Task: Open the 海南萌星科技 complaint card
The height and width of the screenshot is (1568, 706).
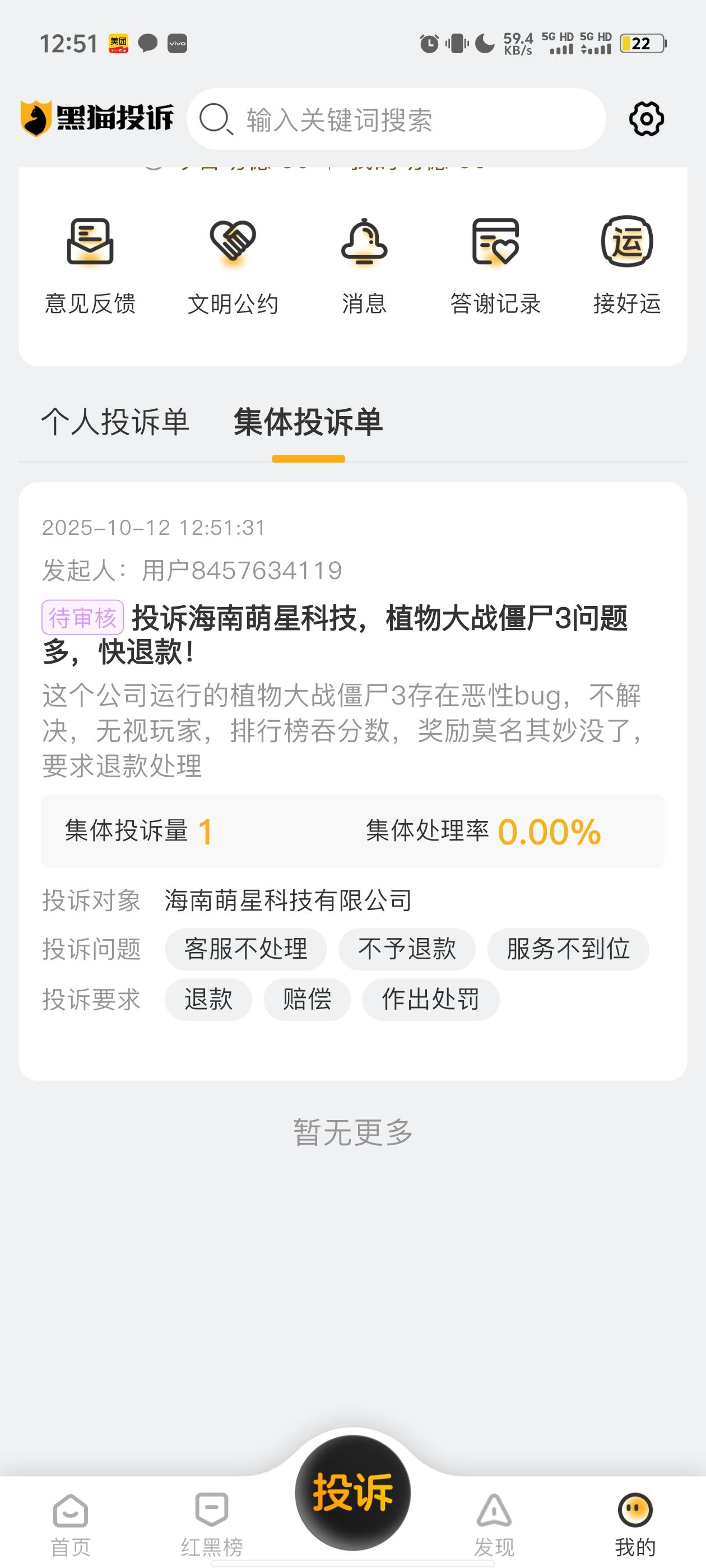Action: click(352, 782)
